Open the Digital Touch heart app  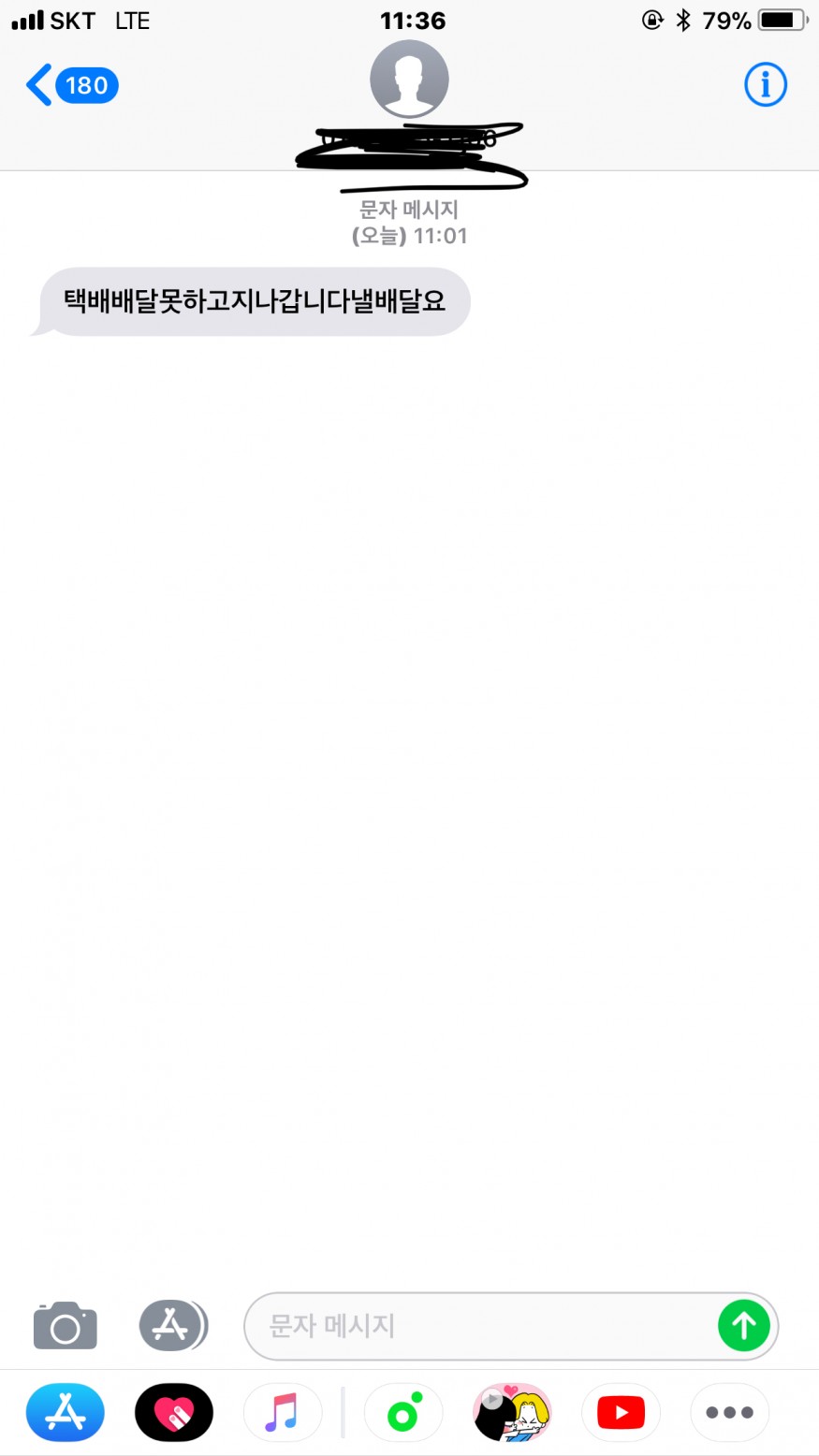(174, 1412)
